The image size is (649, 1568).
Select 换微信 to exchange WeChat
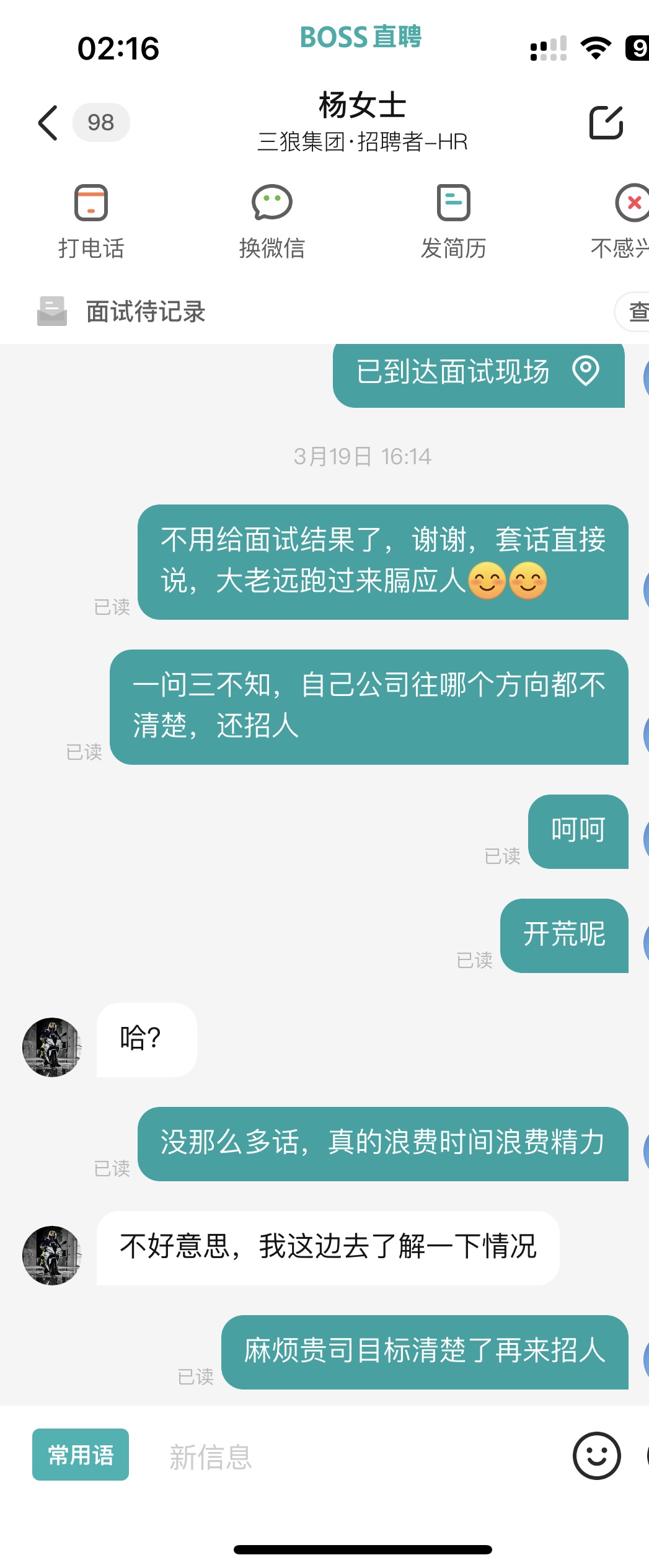pyautogui.click(x=272, y=221)
